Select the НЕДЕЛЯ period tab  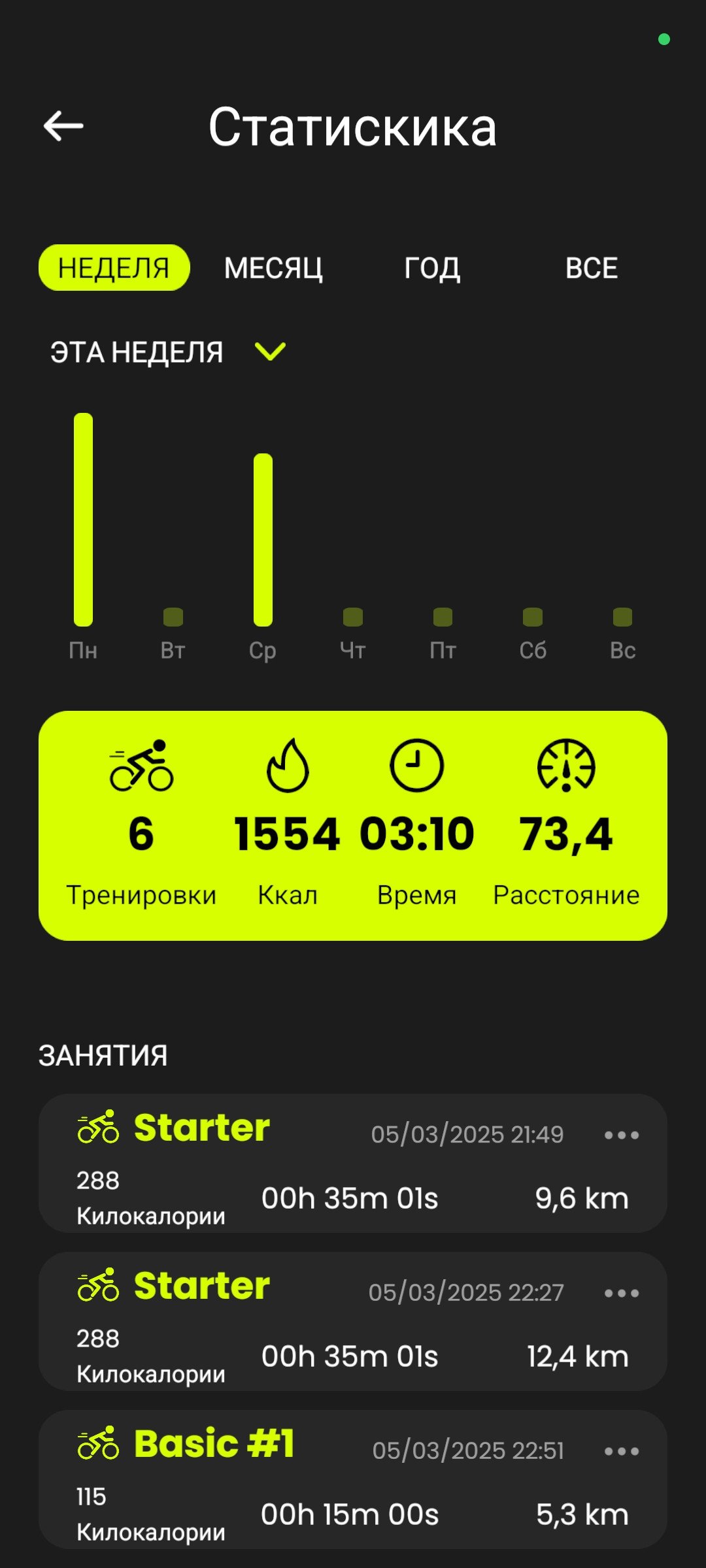coord(114,268)
